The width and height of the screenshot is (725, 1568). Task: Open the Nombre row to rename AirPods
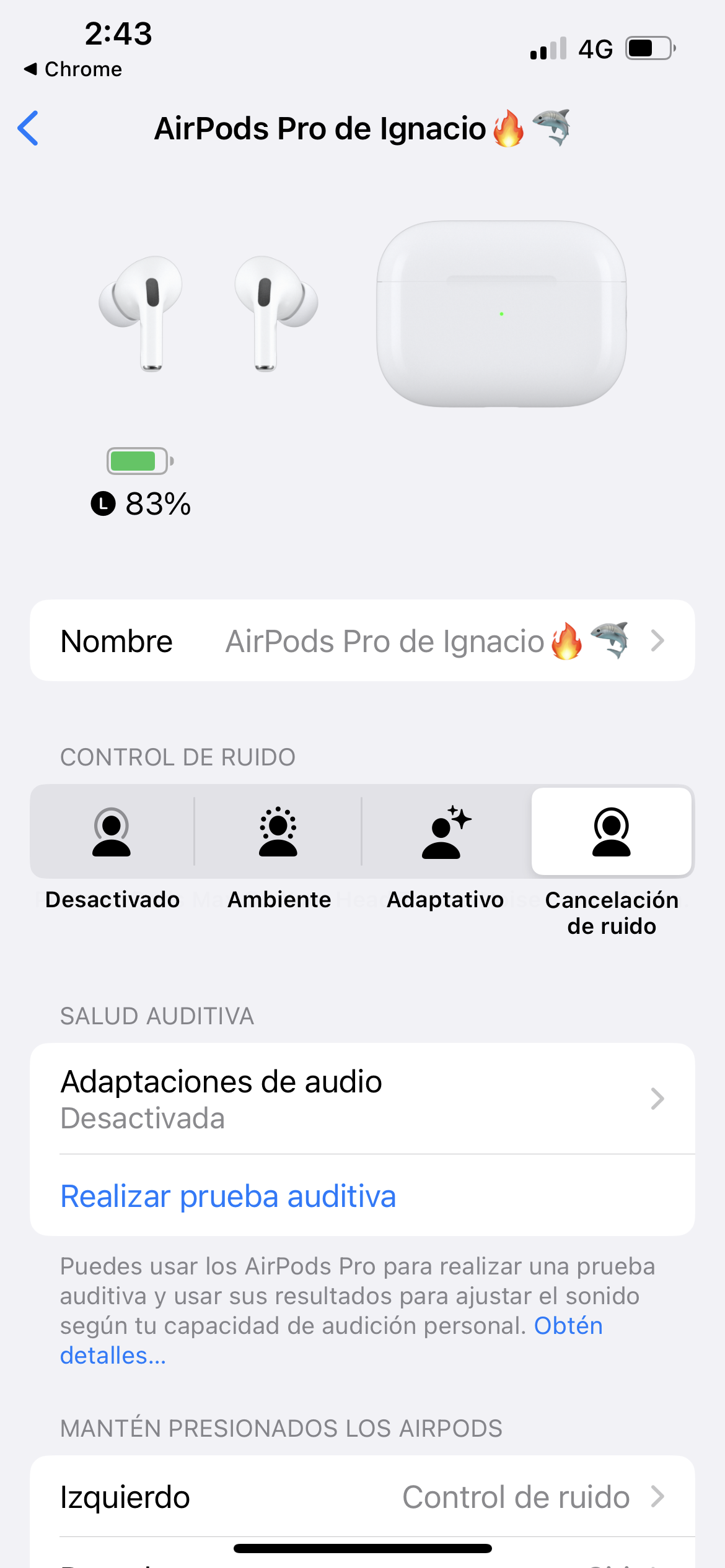[362, 641]
